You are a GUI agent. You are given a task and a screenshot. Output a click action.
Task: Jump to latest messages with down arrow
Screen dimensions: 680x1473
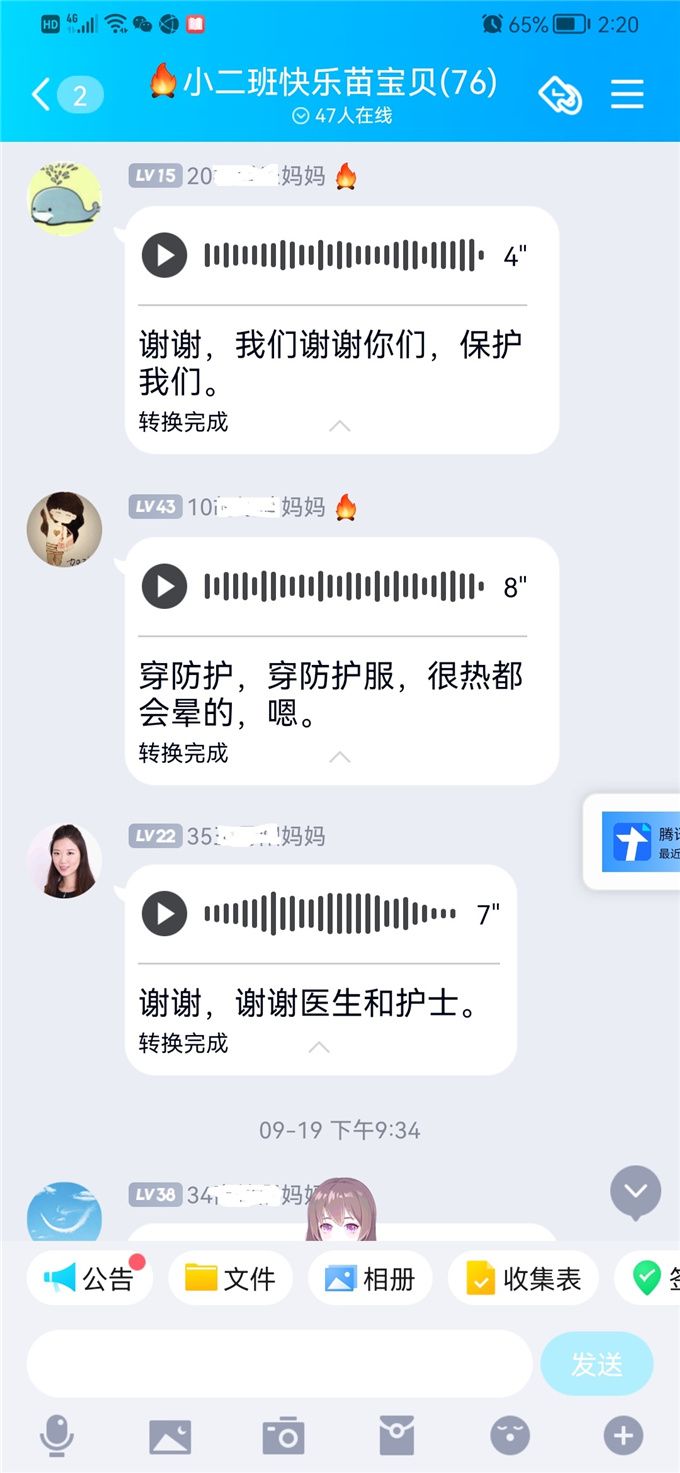636,1191
